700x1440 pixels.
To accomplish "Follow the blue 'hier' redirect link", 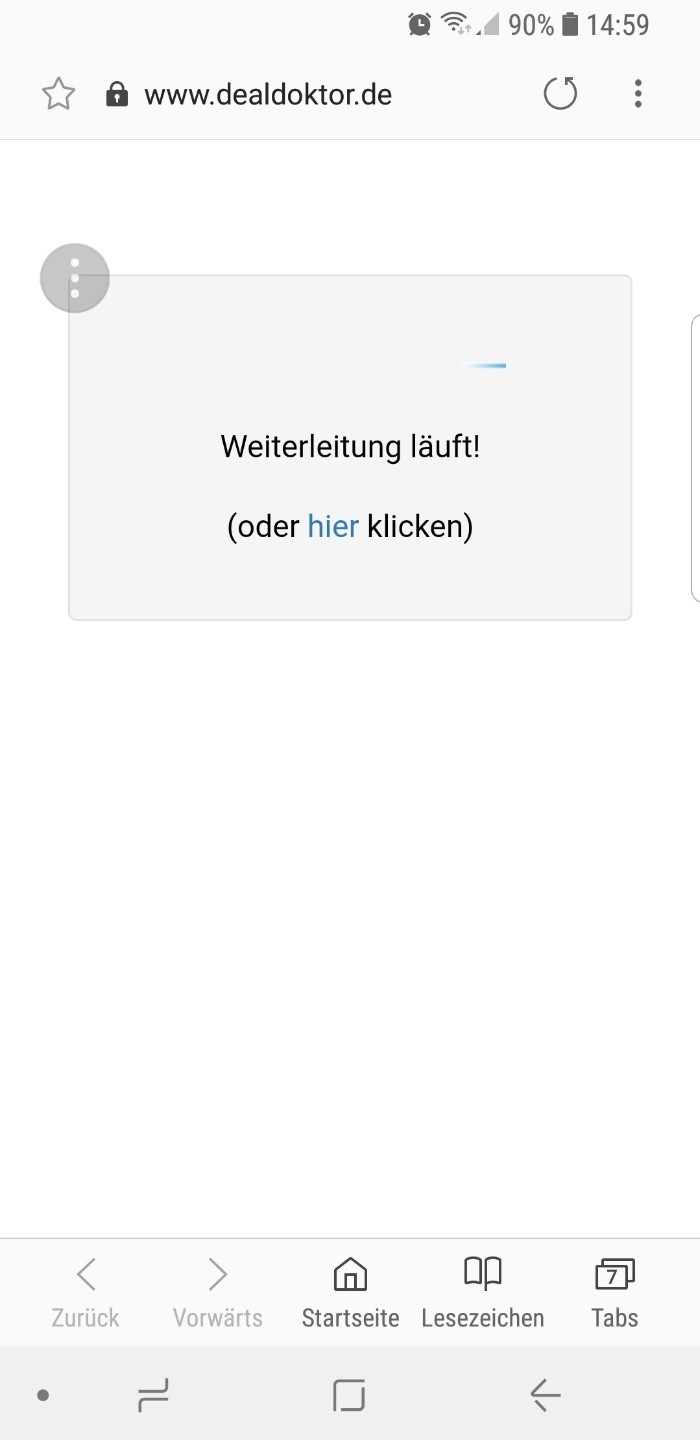I will click(333, 526).
